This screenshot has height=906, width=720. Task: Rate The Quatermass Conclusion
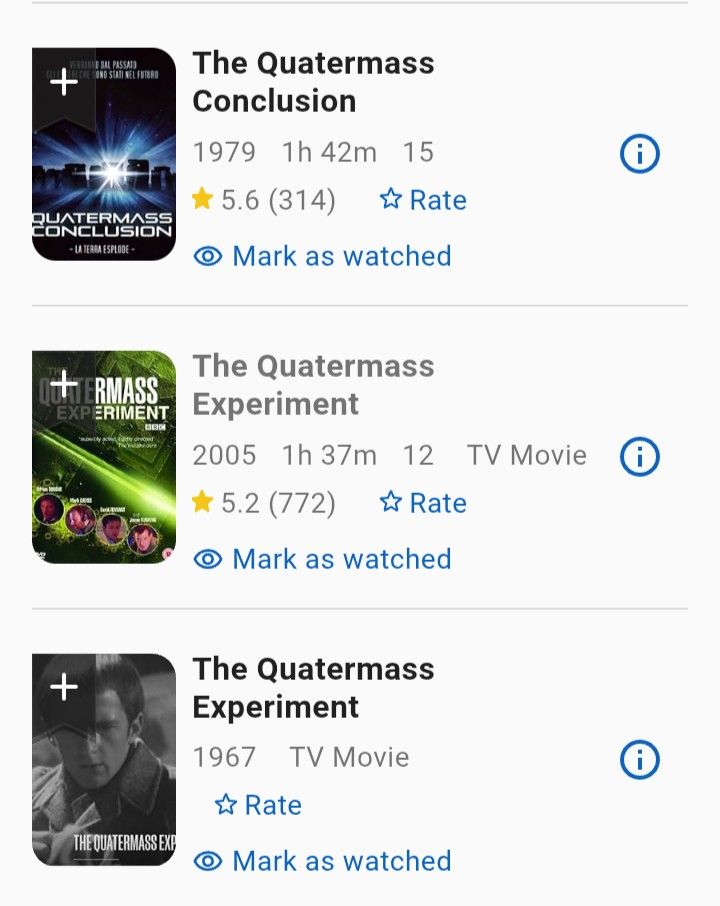(x=423, y=200)
